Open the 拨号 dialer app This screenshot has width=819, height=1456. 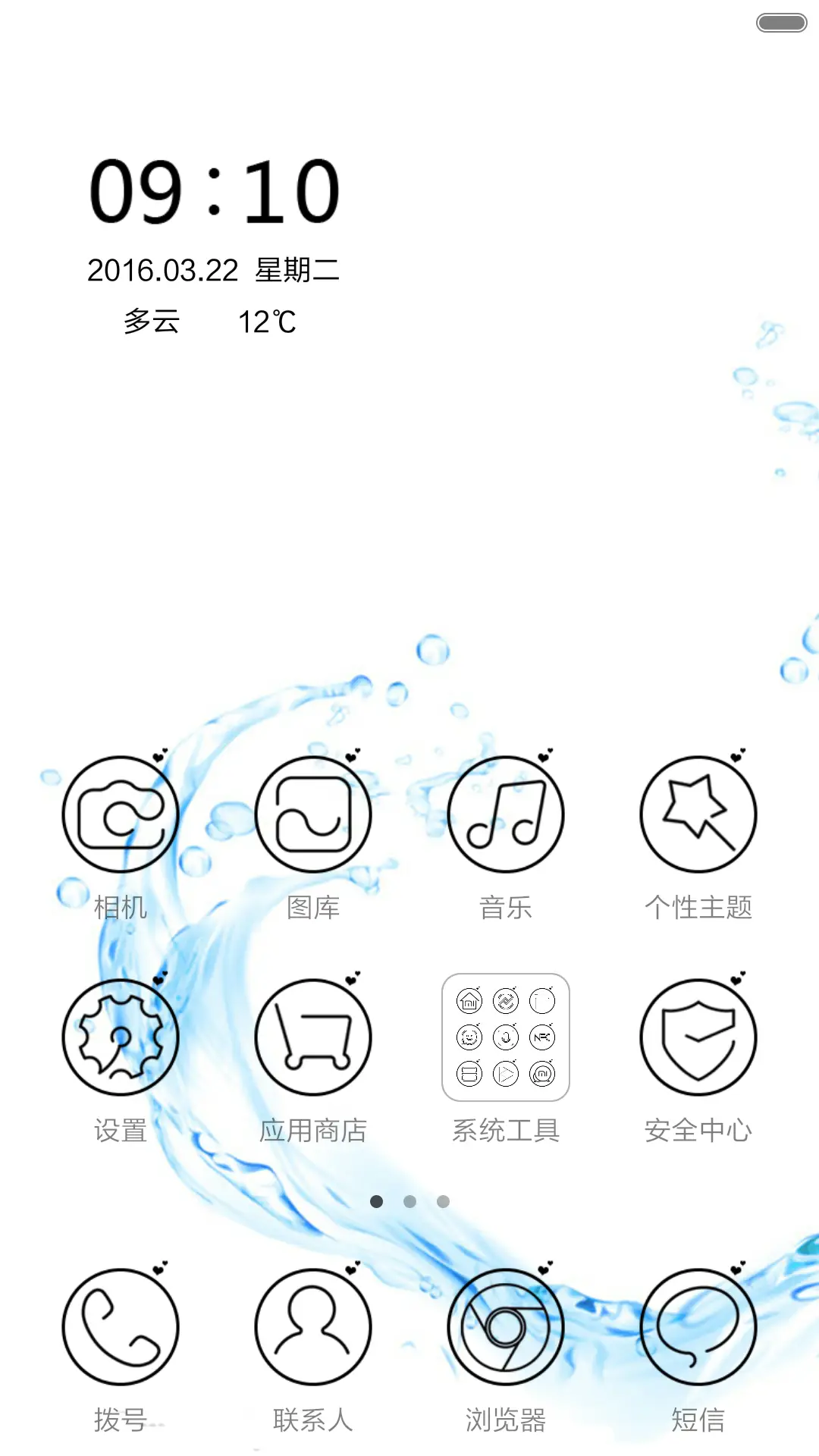click(121, 1325)
